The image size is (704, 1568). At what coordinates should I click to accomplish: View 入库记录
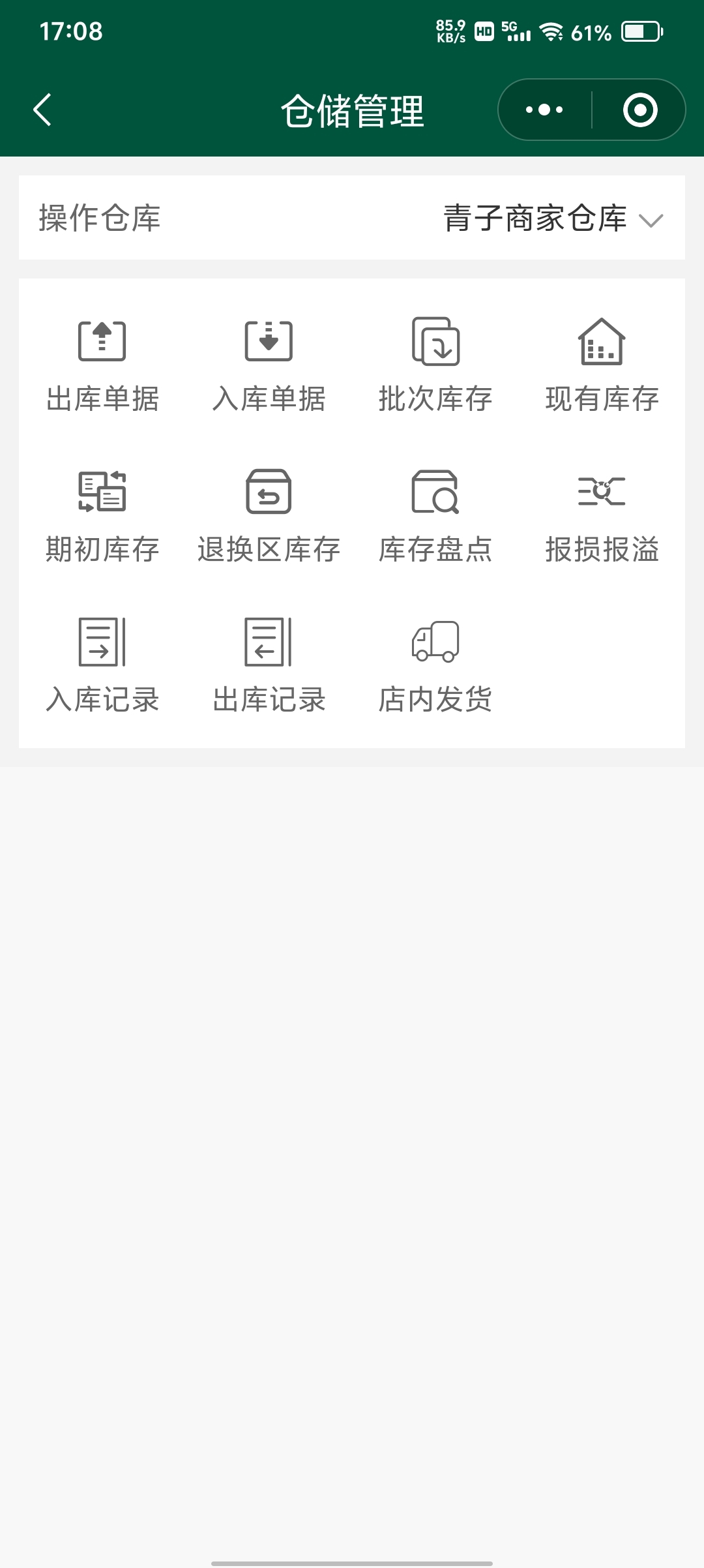[102, 667]
